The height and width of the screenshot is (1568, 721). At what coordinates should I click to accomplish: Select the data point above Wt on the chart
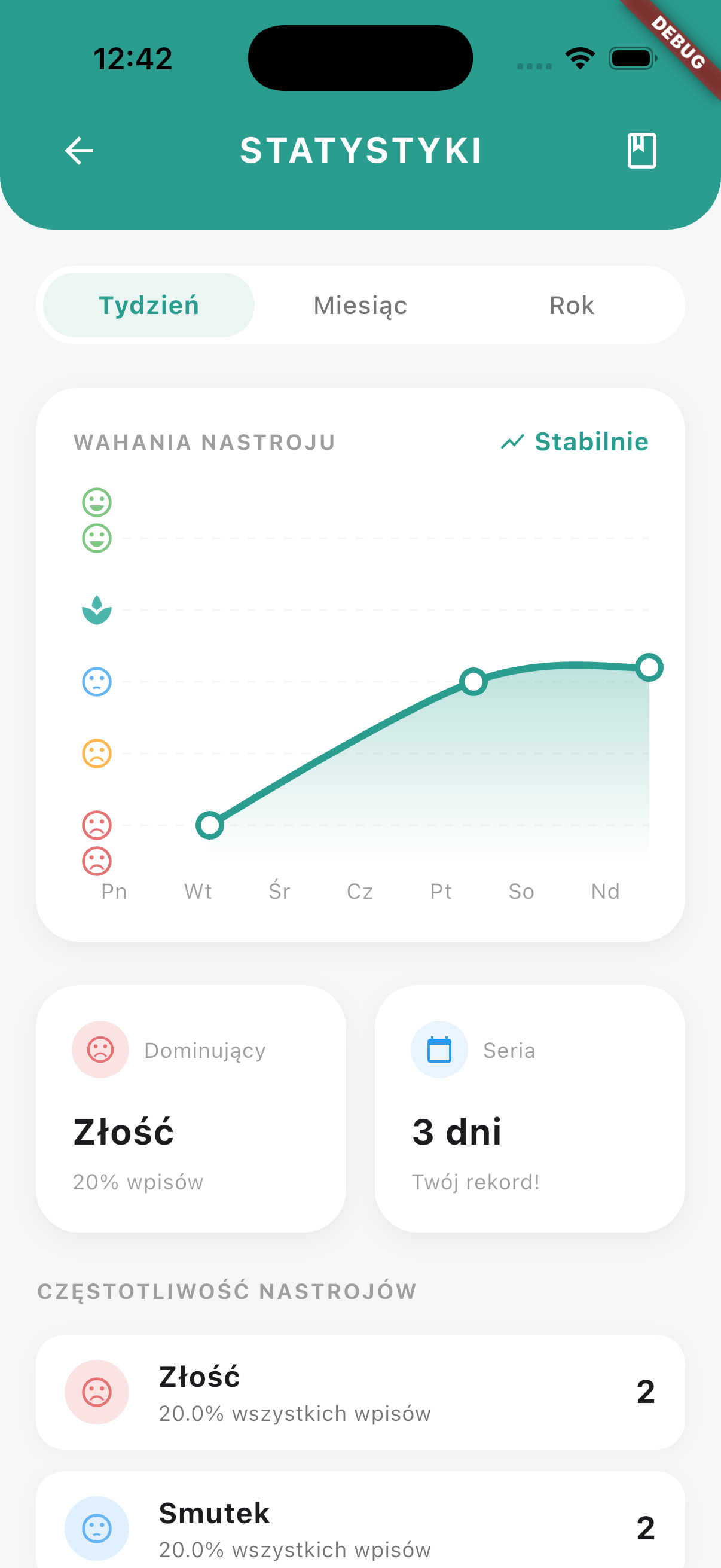click(209, 825)
